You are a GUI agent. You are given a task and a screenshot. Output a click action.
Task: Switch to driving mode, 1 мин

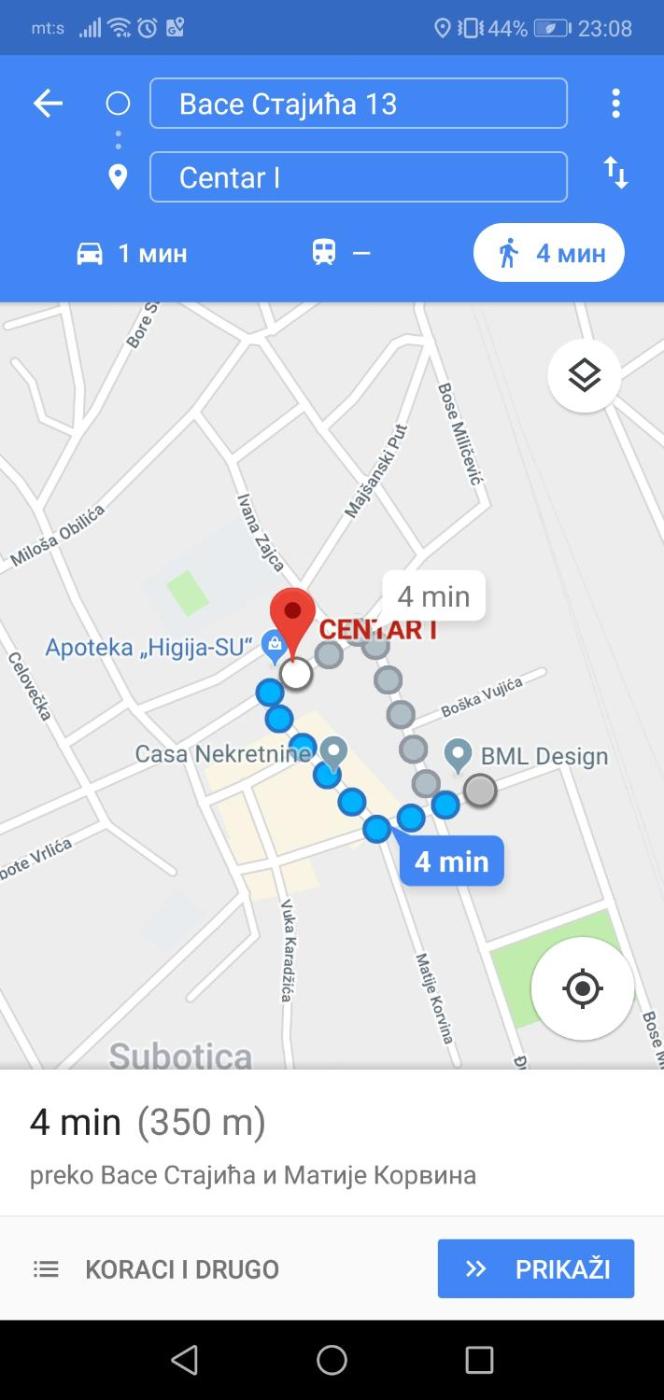click(x=132, y=253)
